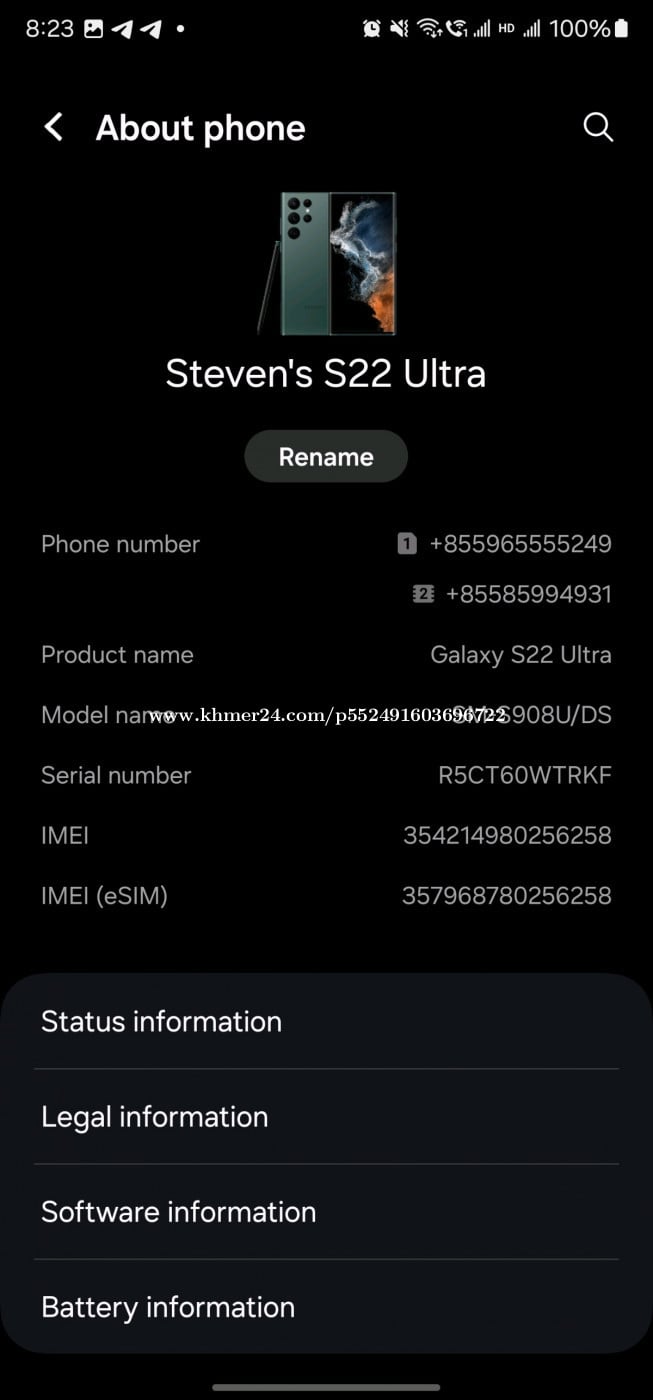View Software information
Screen dimensions: 653x1400
tap(326, 1211)
